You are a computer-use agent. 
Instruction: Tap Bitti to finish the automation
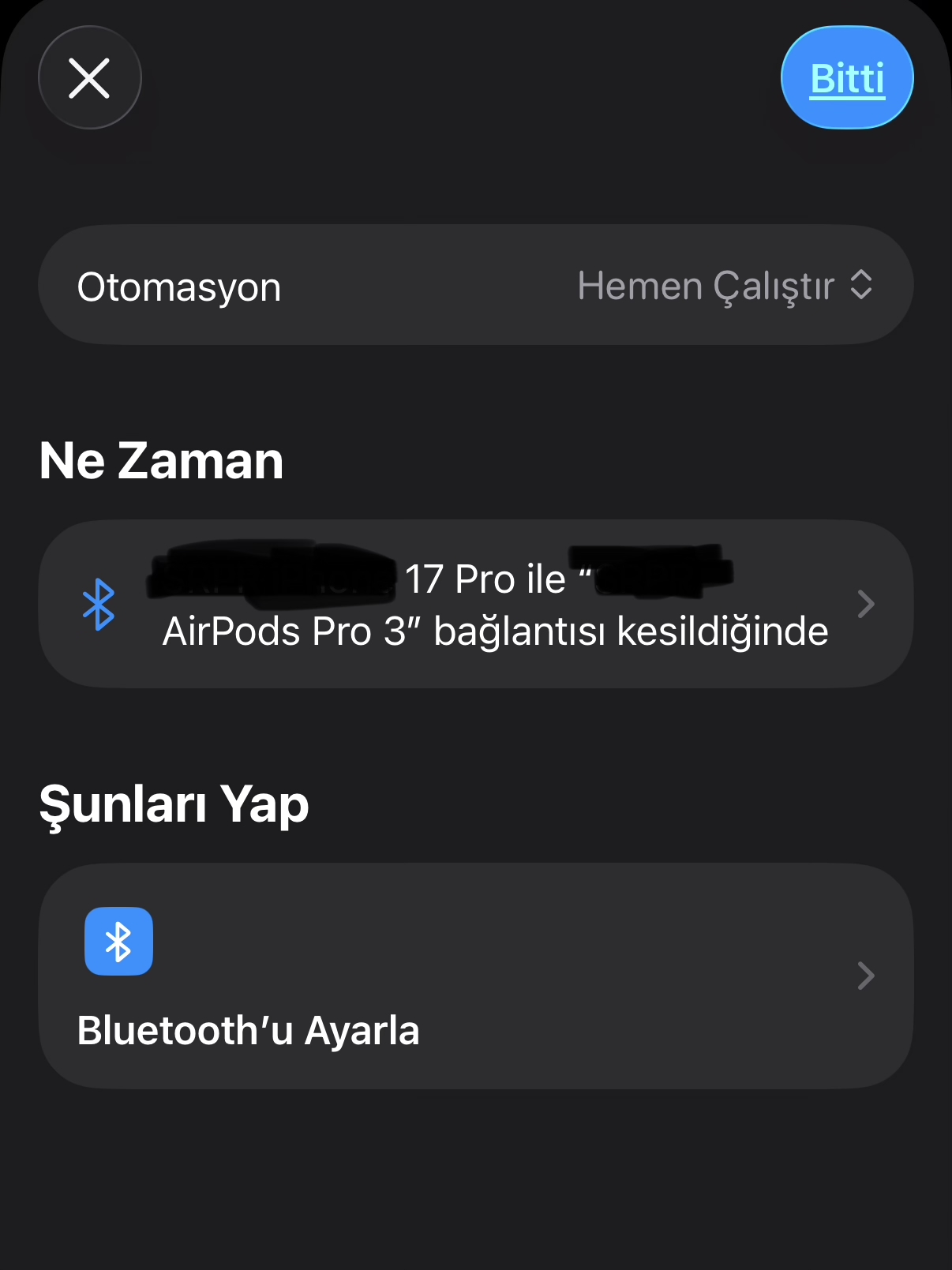[x=847, y=78]
